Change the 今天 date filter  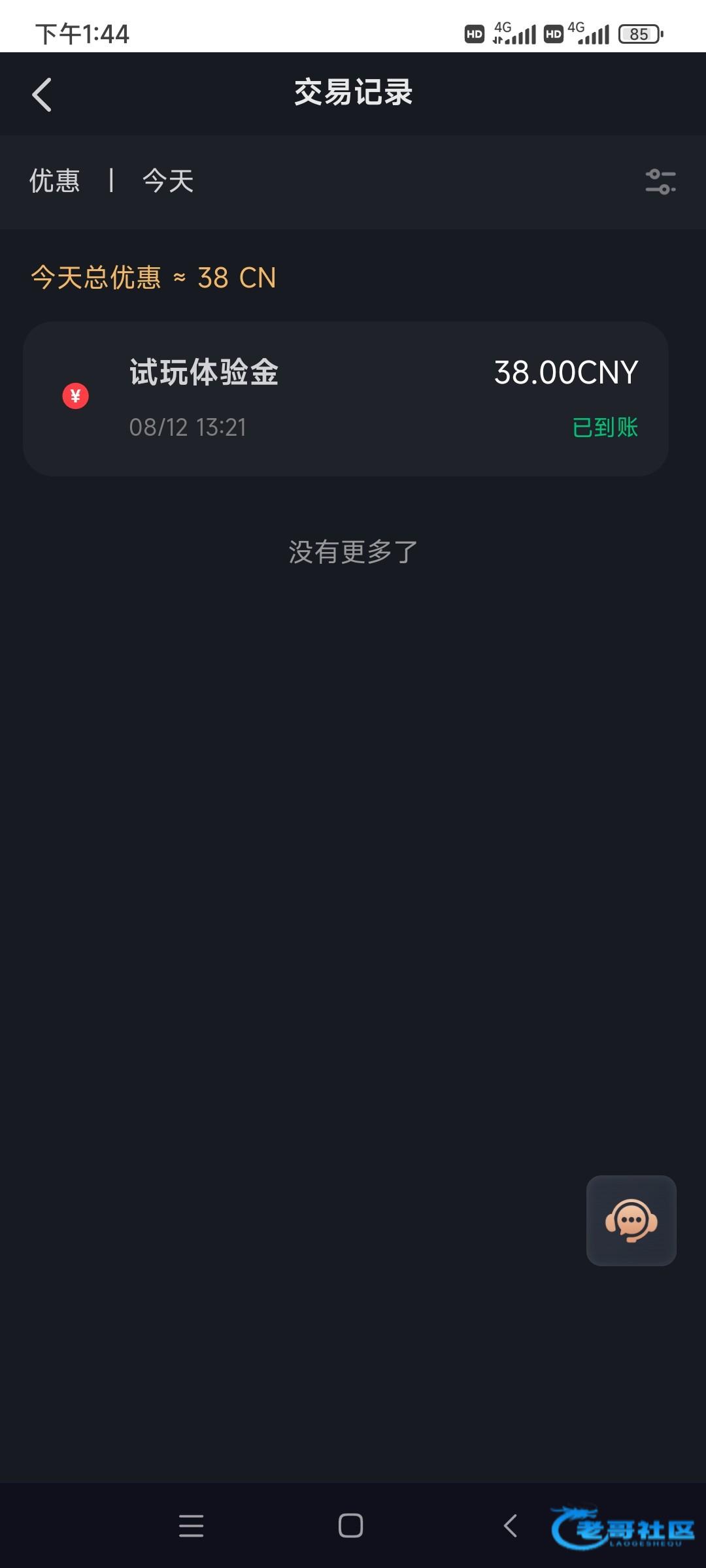pyautogui.click(x=168, y=181)
